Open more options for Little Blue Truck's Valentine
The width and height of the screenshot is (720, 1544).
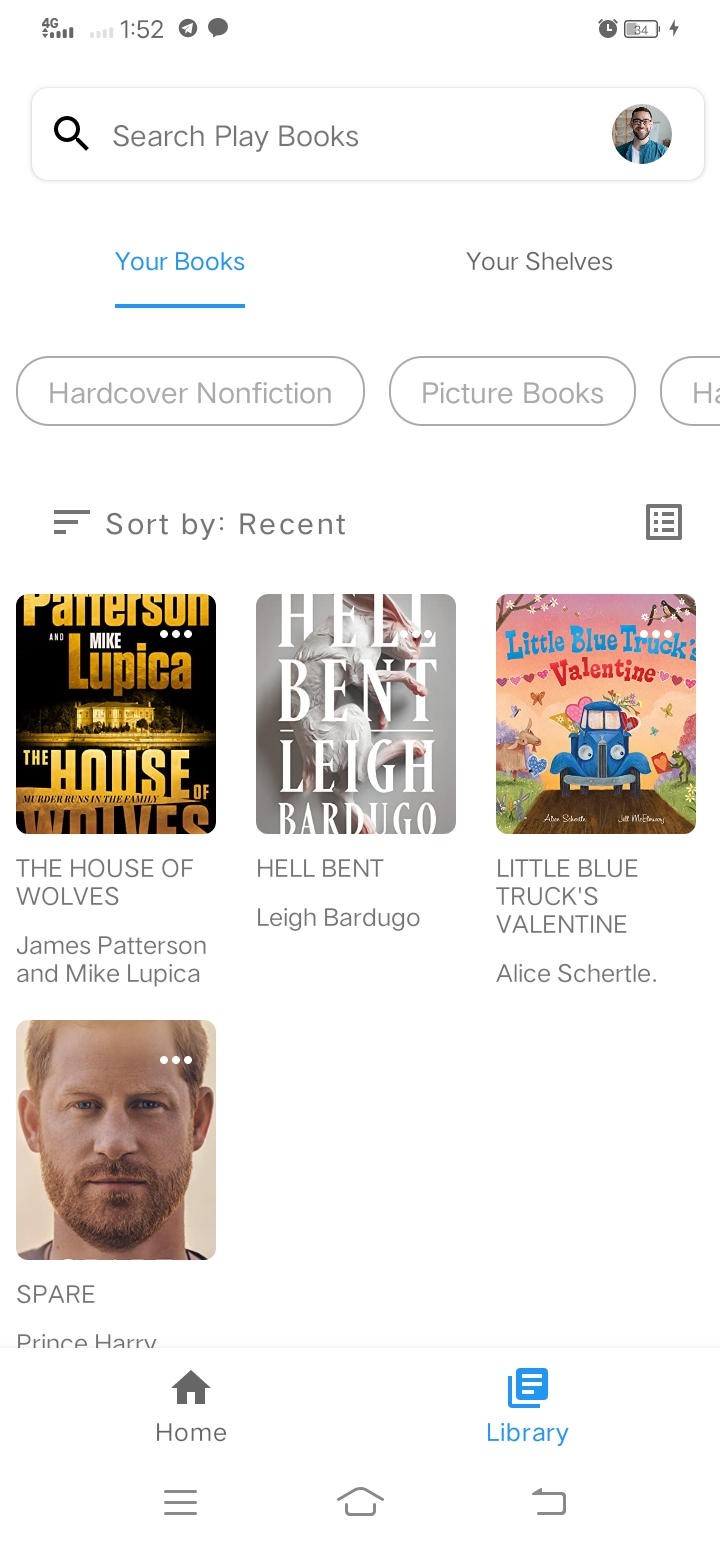[656, 634]
